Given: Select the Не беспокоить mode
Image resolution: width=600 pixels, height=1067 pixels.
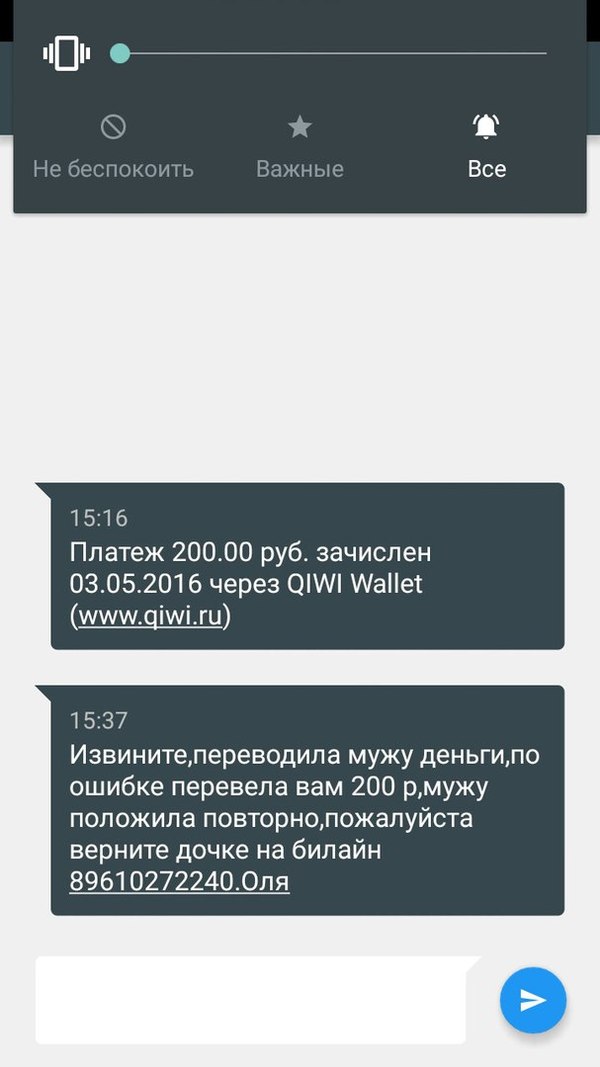Looking at the screenshot, I should pos(113,146).
